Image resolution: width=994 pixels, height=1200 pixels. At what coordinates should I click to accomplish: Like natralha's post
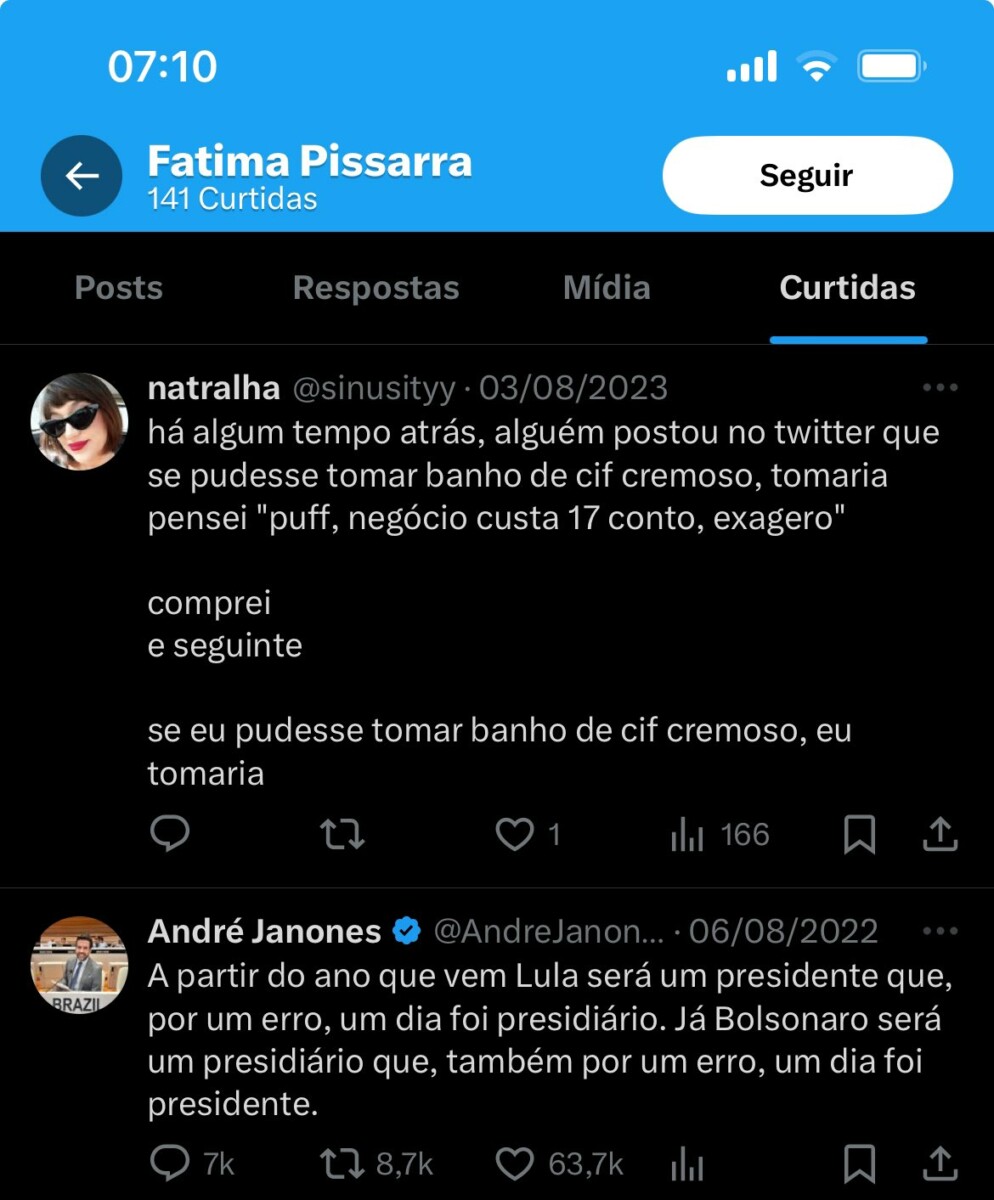coord(515,834)
